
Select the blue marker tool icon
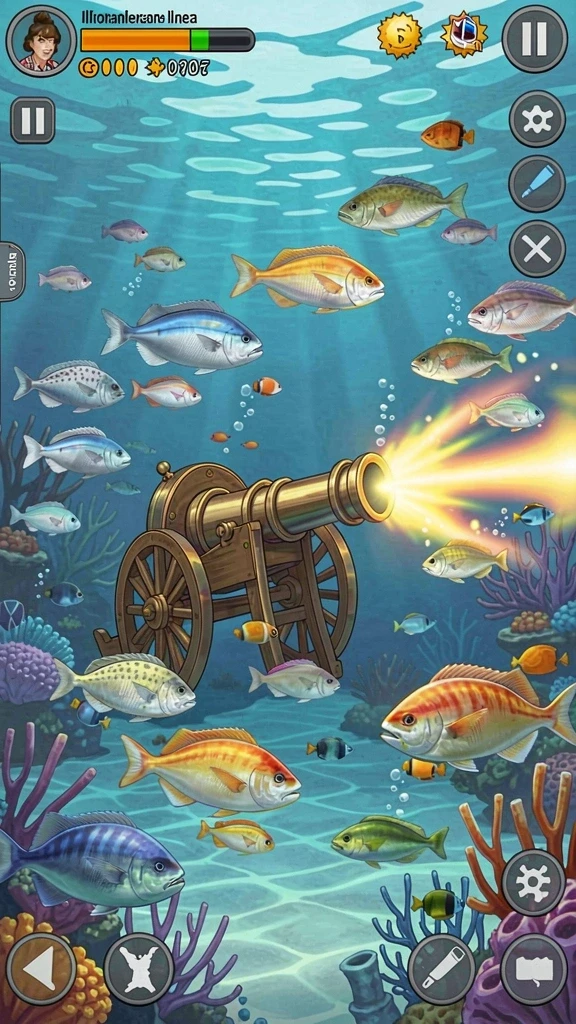pos(537,184)
